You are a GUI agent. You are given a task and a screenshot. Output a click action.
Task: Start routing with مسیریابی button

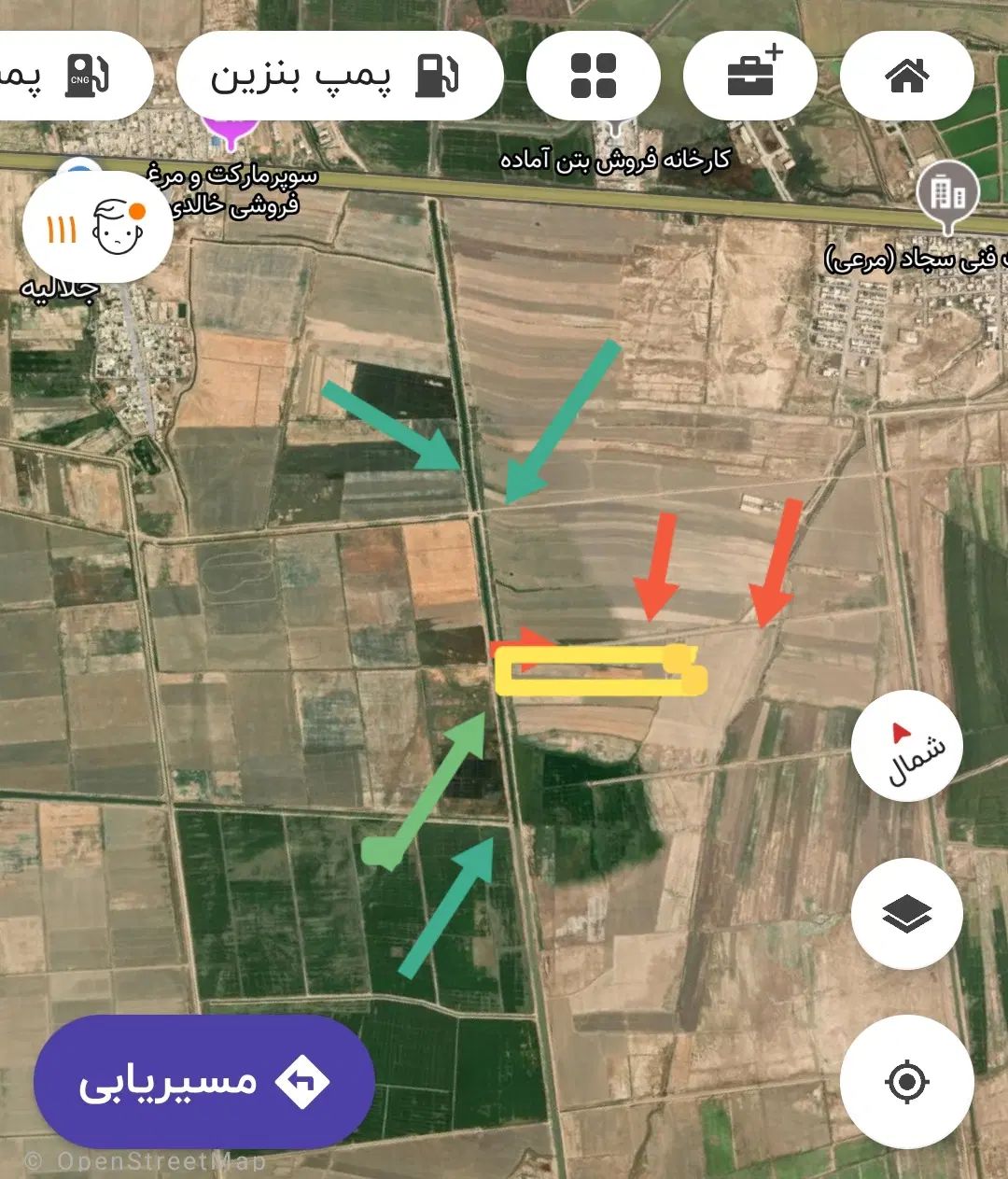click(204, 1081)
